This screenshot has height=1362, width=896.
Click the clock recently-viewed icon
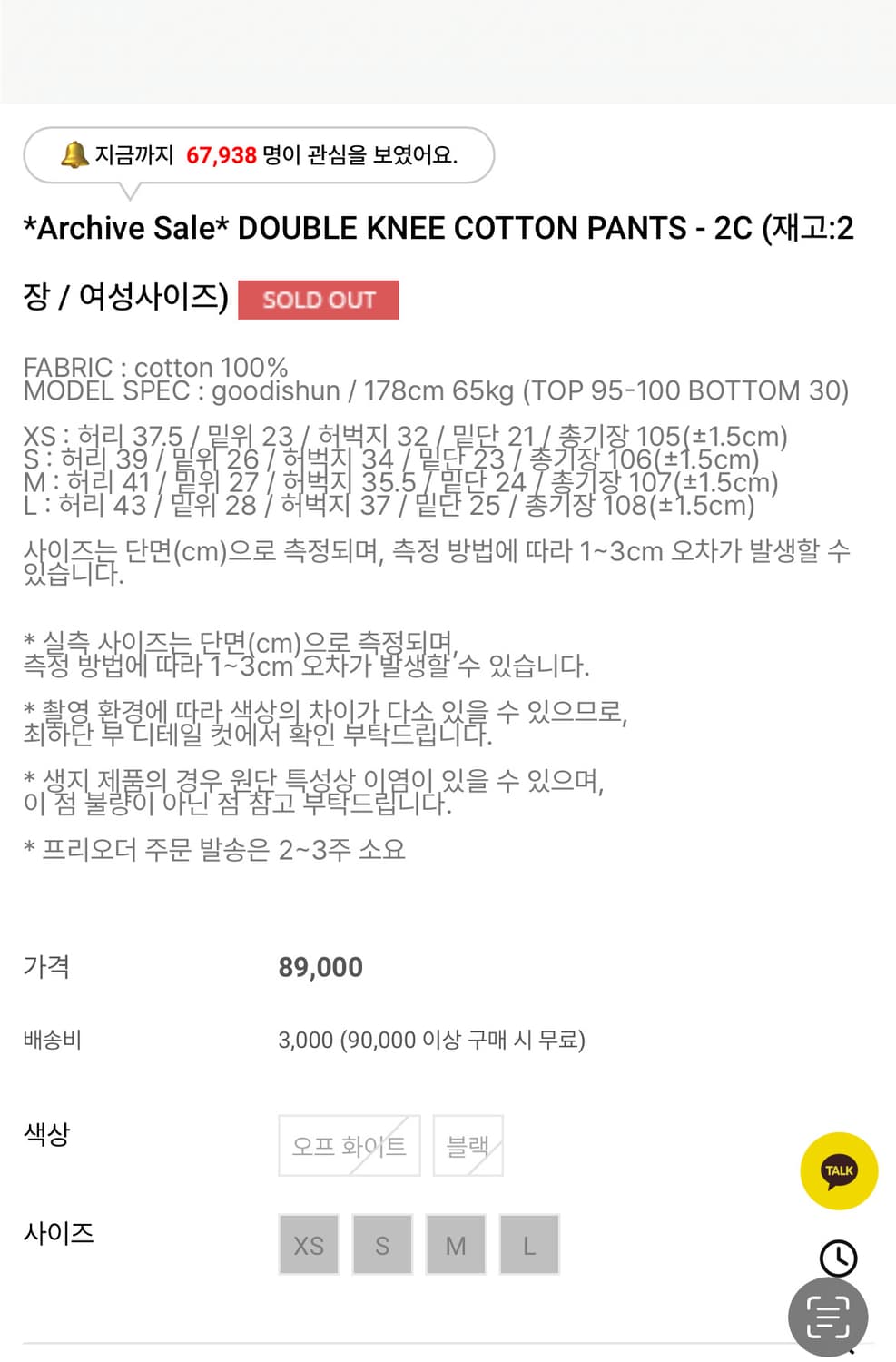coord(838,1259)
